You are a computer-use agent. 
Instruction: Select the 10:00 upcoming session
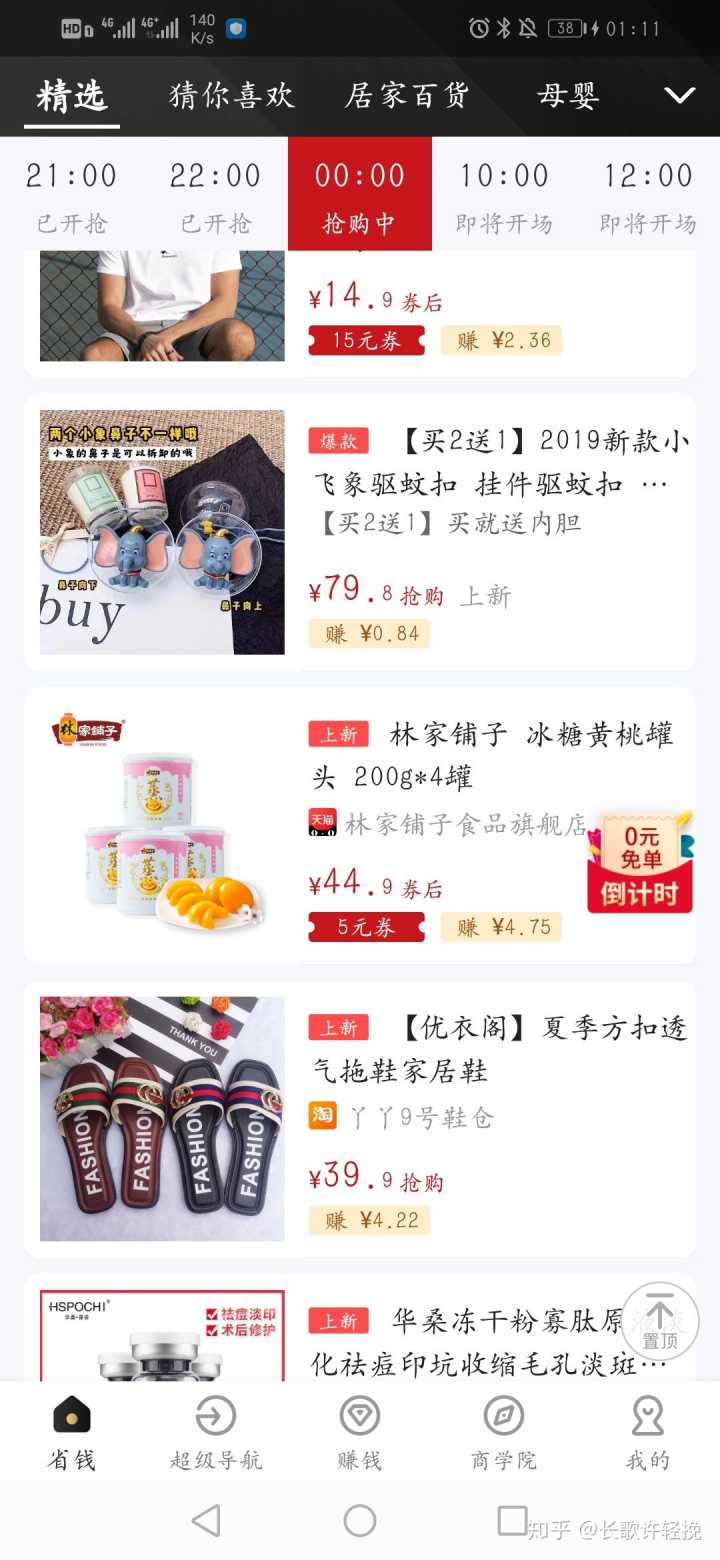click(x=504, y=194)
